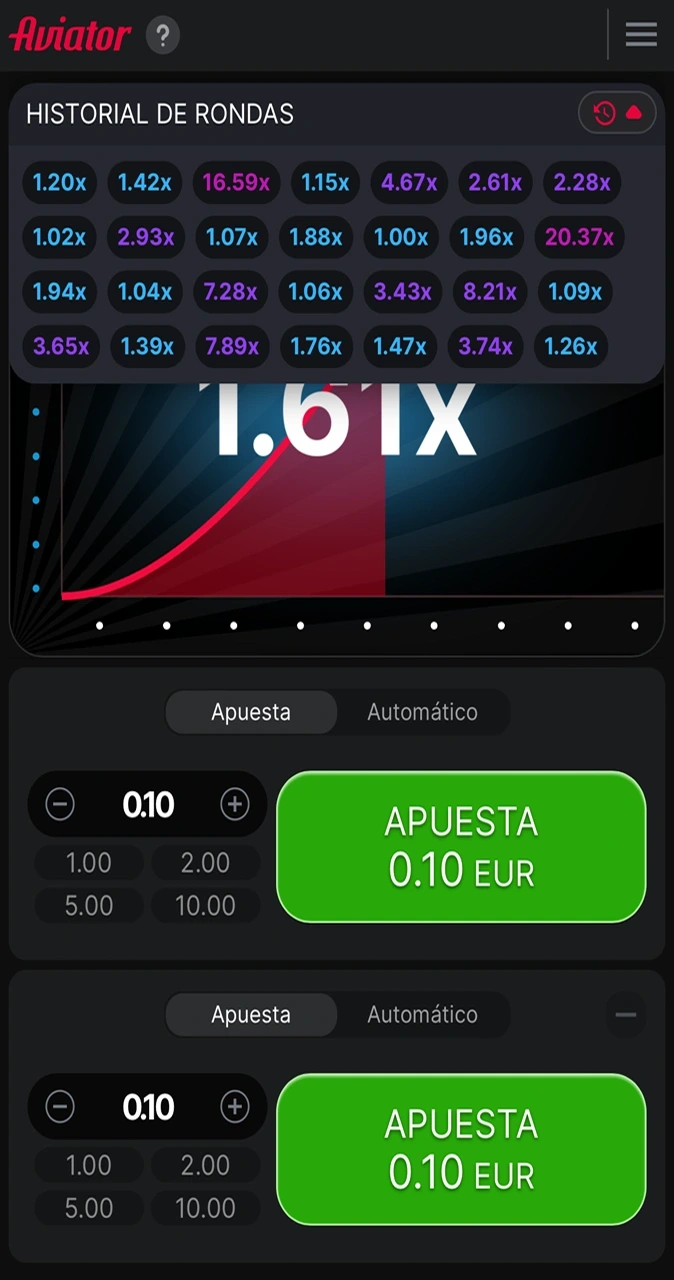
Task: Collapse the round history panel
Action: 617,113
